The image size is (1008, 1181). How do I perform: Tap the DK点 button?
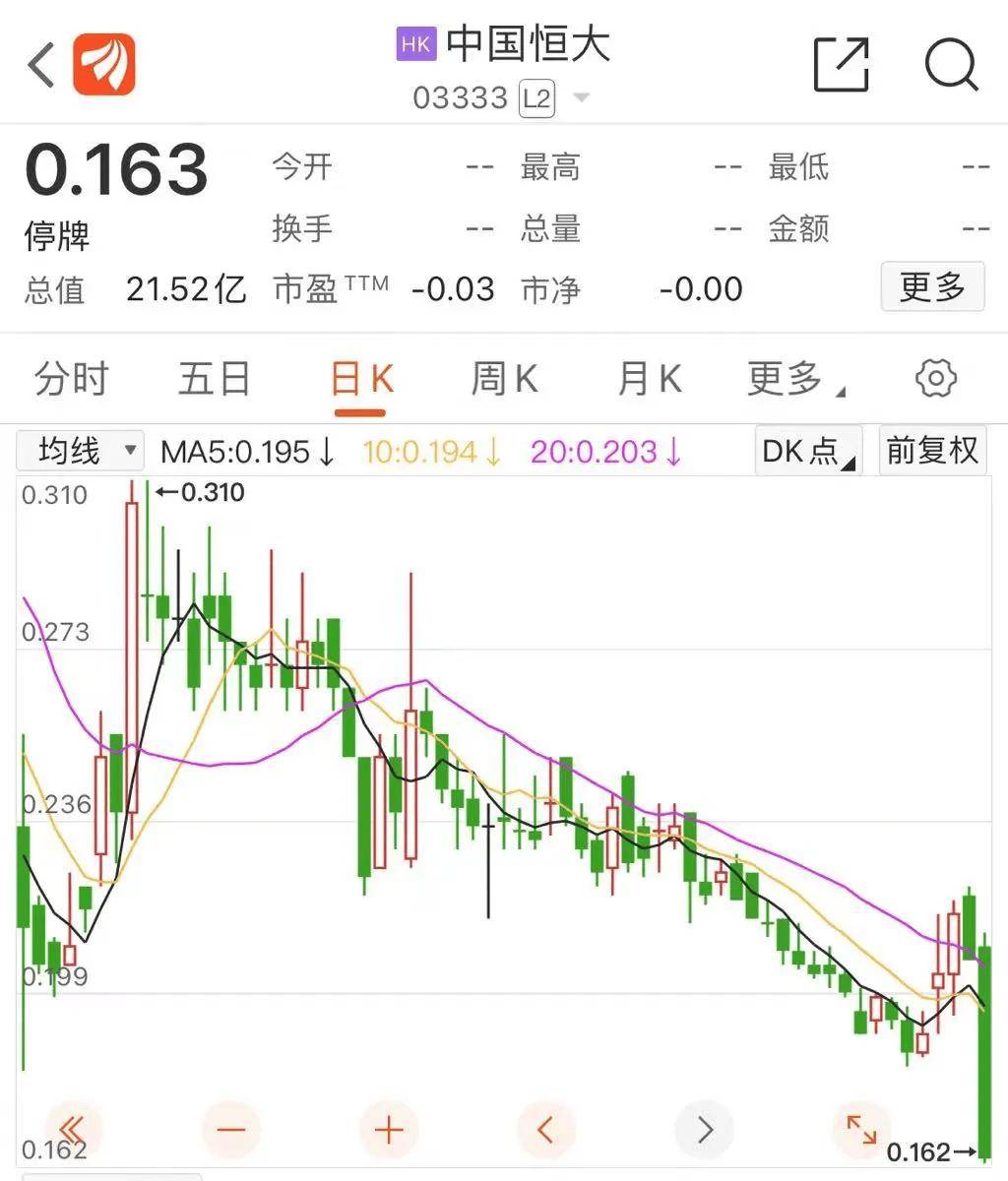click(x=808, y=451)
